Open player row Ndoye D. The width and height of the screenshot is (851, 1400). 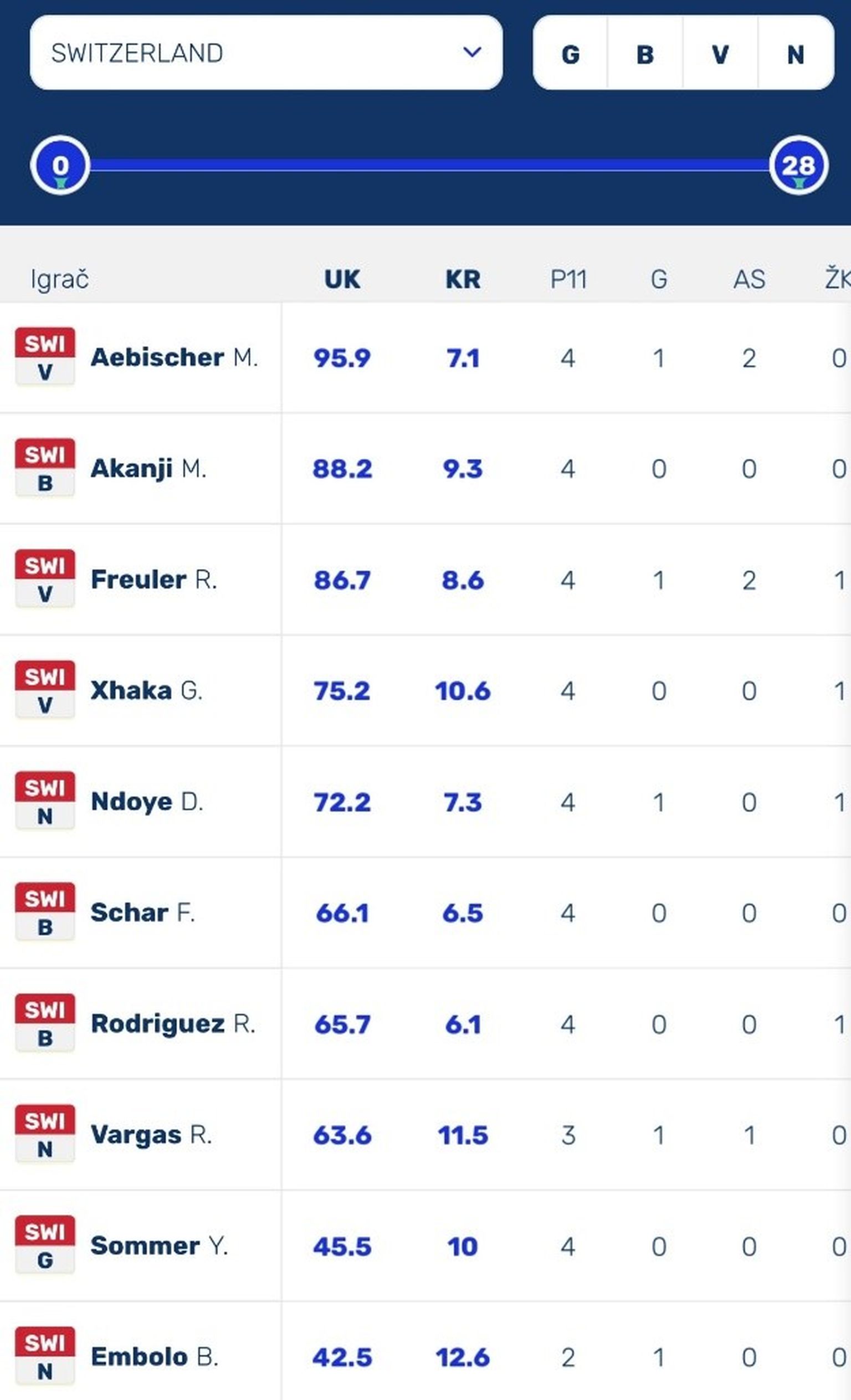pos(147,802)
